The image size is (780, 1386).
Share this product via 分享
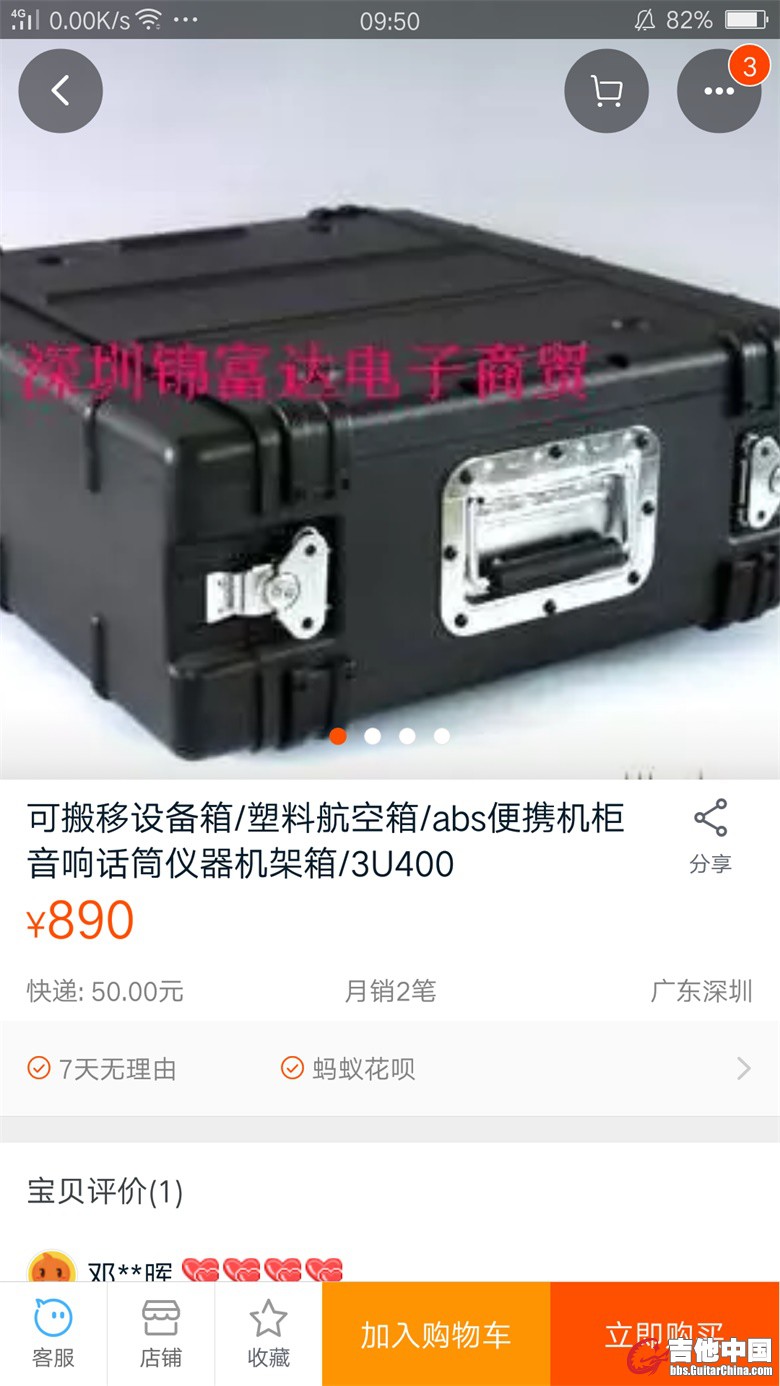pos(710,836)
